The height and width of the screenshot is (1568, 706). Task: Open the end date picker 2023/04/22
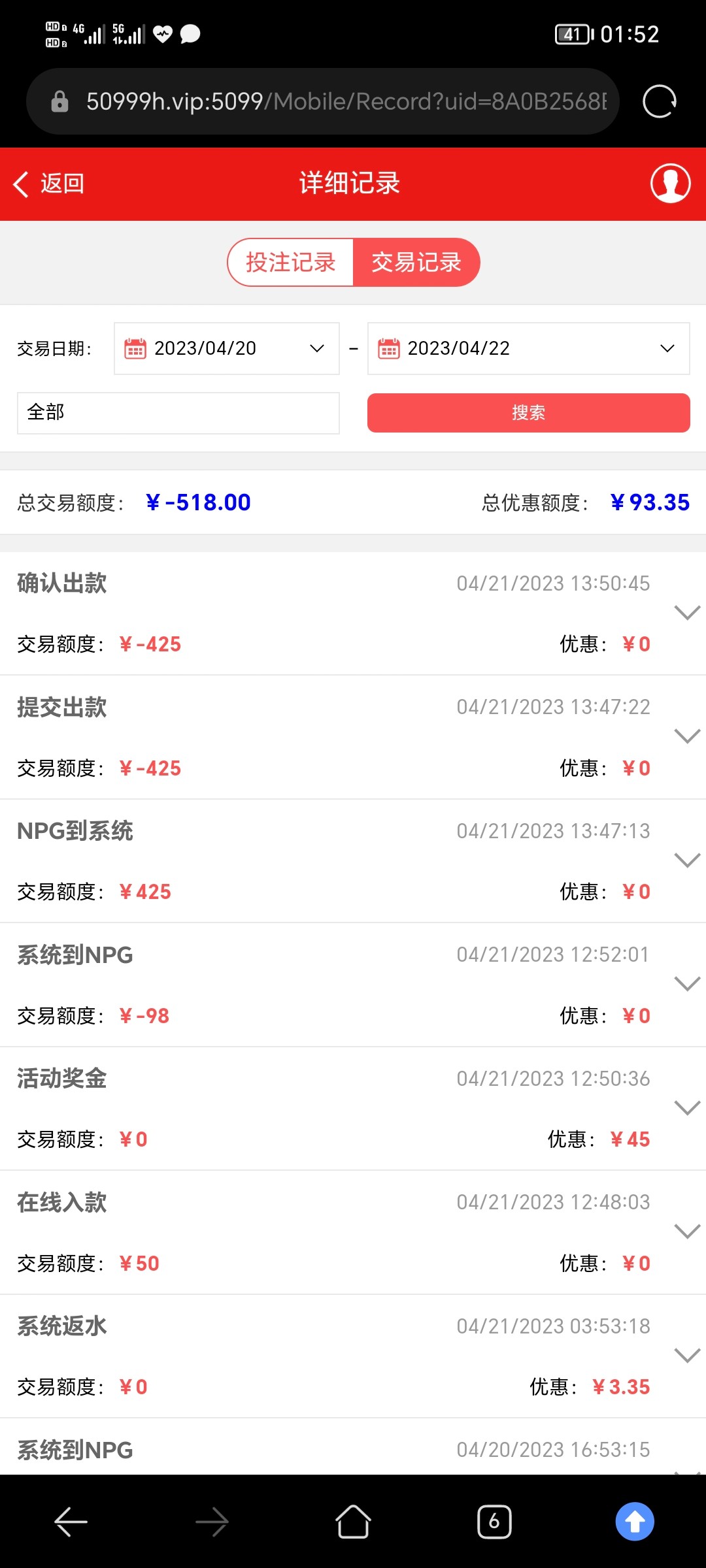tap(528, 348)
